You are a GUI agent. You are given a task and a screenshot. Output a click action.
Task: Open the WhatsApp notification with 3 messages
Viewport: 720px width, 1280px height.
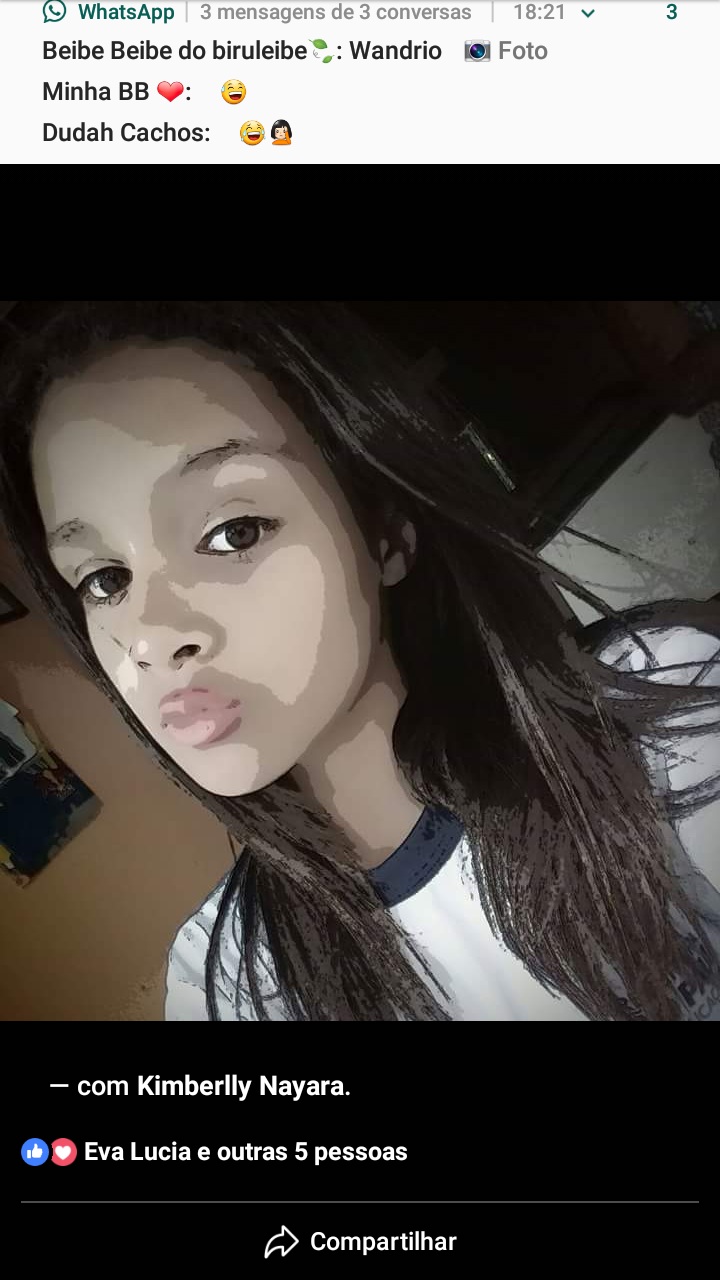(x=300, y=80)
